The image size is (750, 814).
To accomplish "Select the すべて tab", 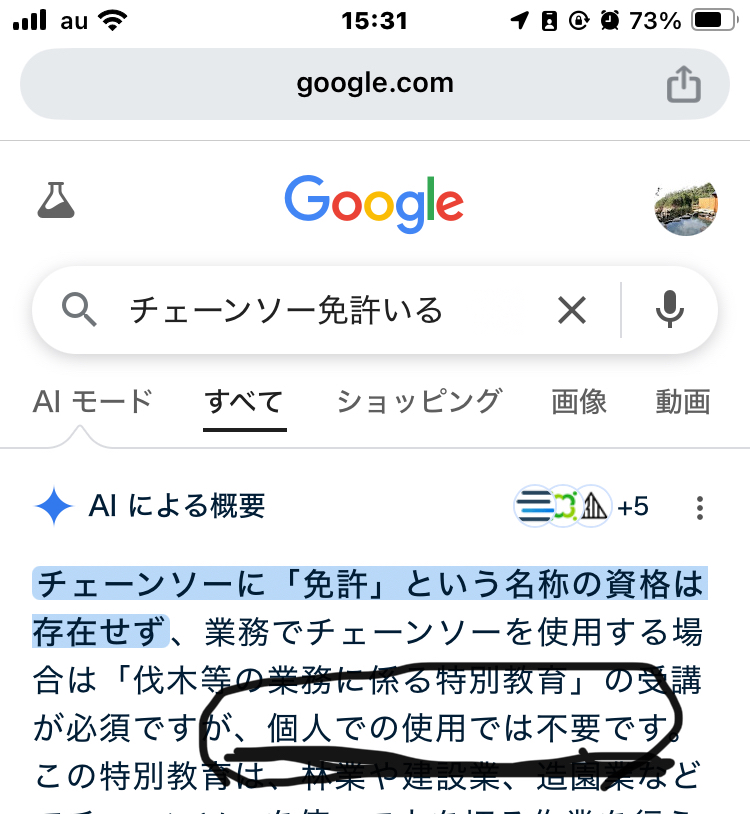I will [244, 402].
